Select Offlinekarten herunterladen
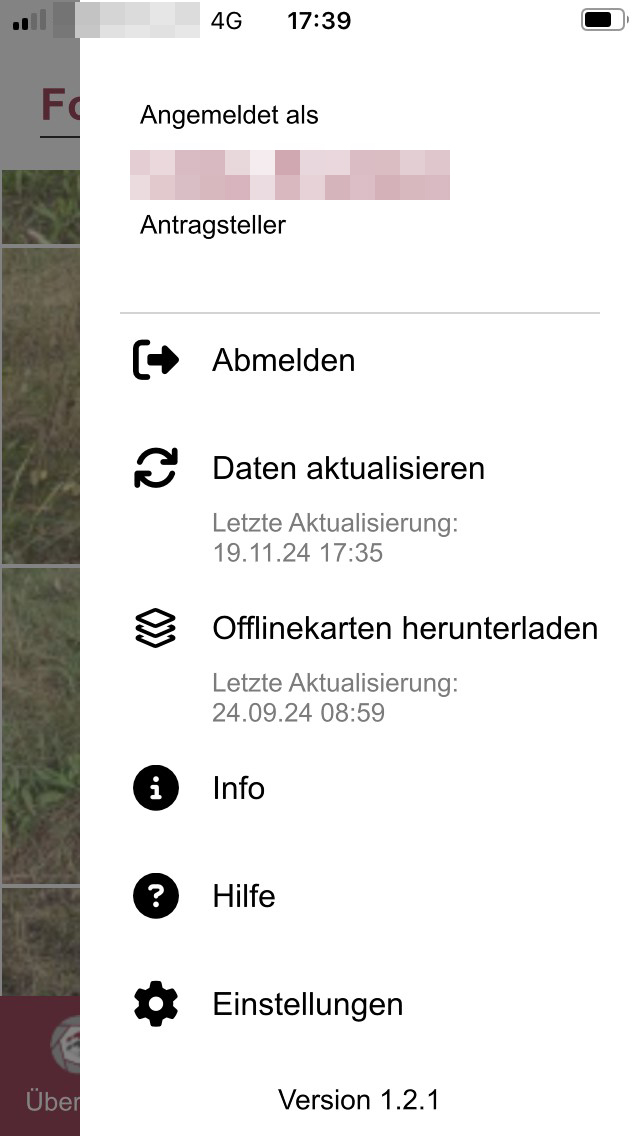 [x=404, y=628]
